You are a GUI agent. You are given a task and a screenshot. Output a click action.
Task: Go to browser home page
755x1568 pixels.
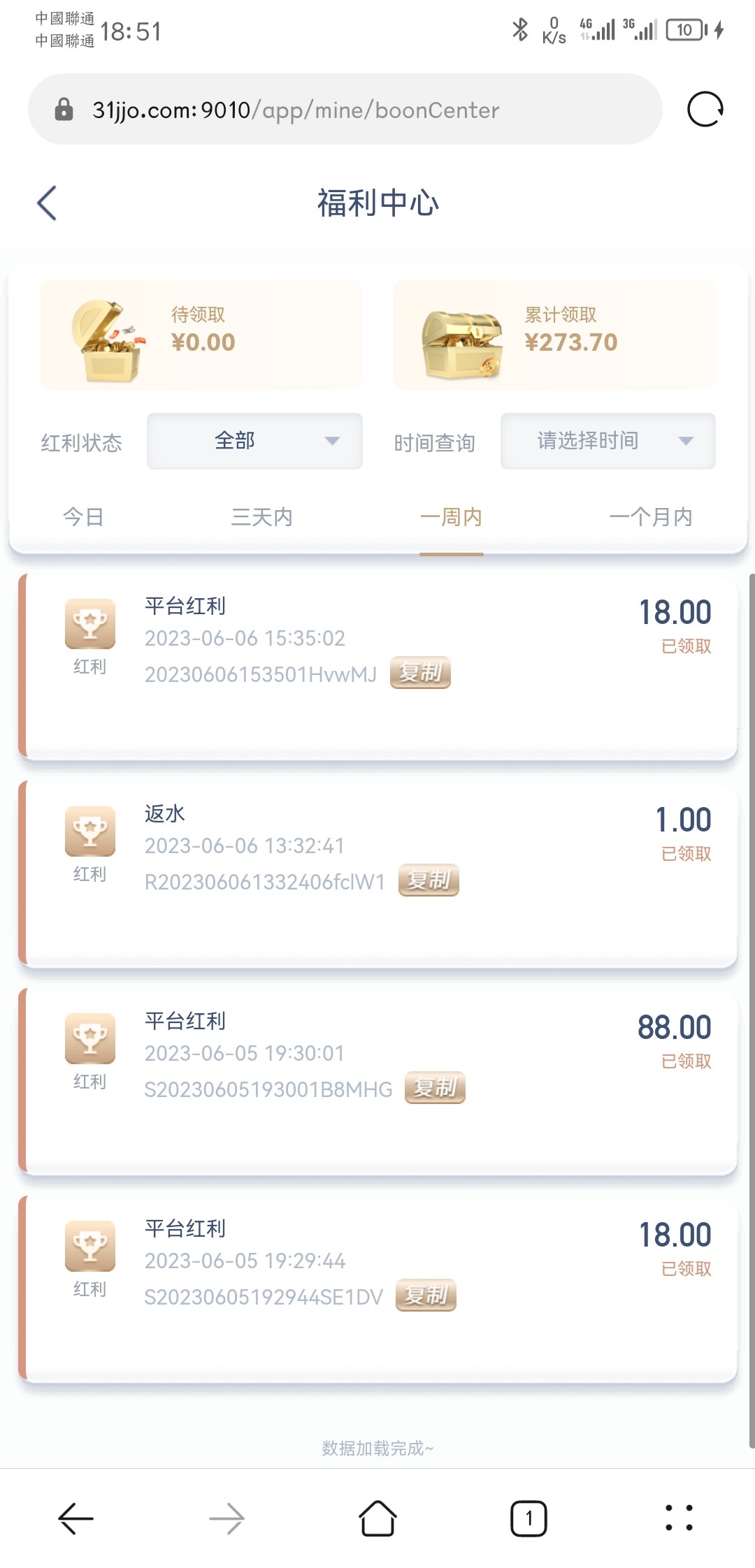377,1518
